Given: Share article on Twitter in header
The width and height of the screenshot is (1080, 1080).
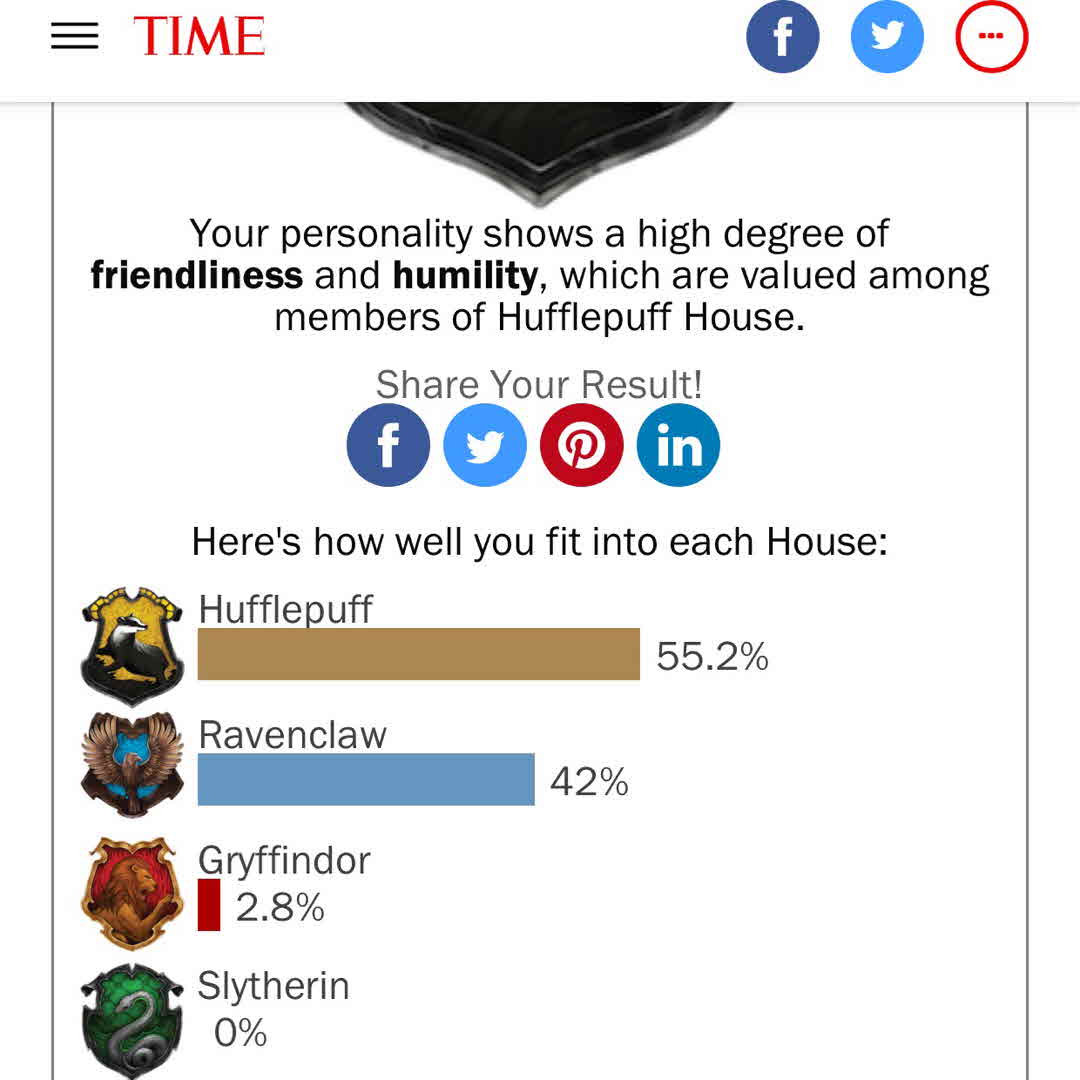Looking at the screenshot, I should (x=887, y=37).
